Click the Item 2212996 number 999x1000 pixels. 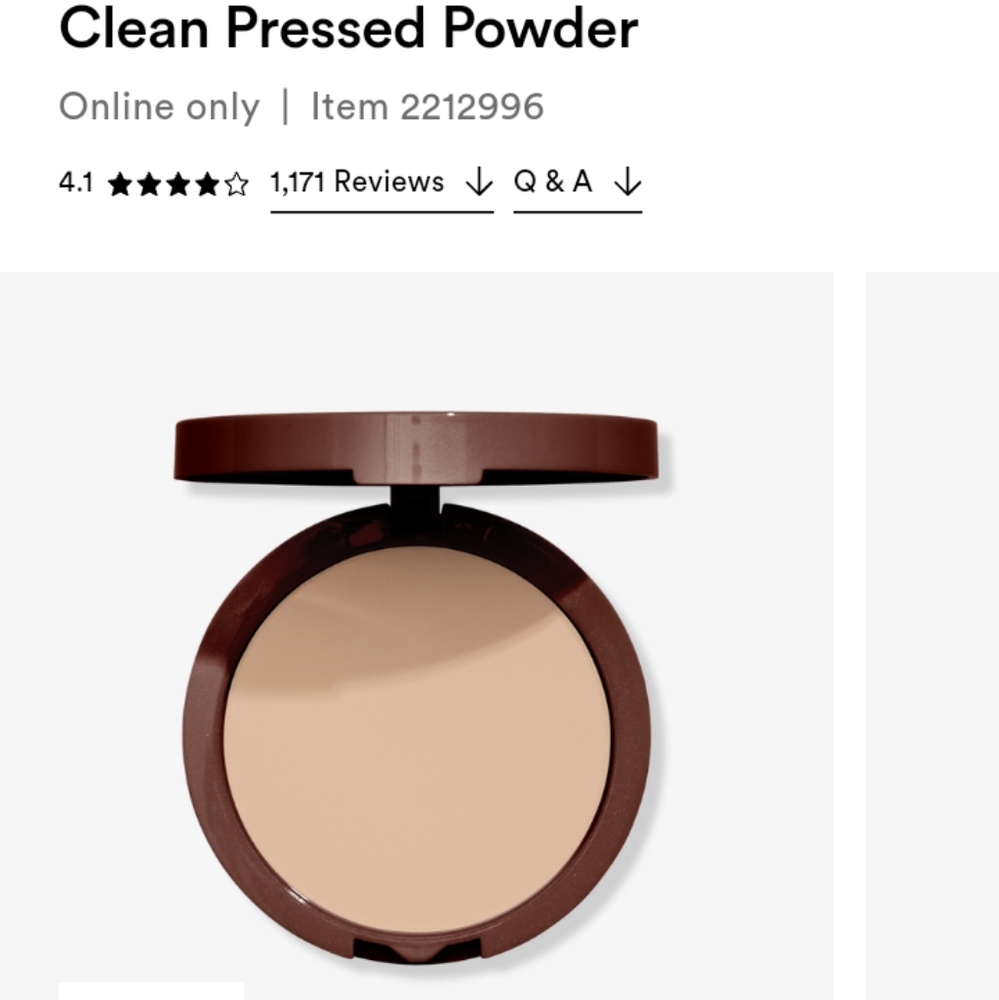[x=428, y=106]
